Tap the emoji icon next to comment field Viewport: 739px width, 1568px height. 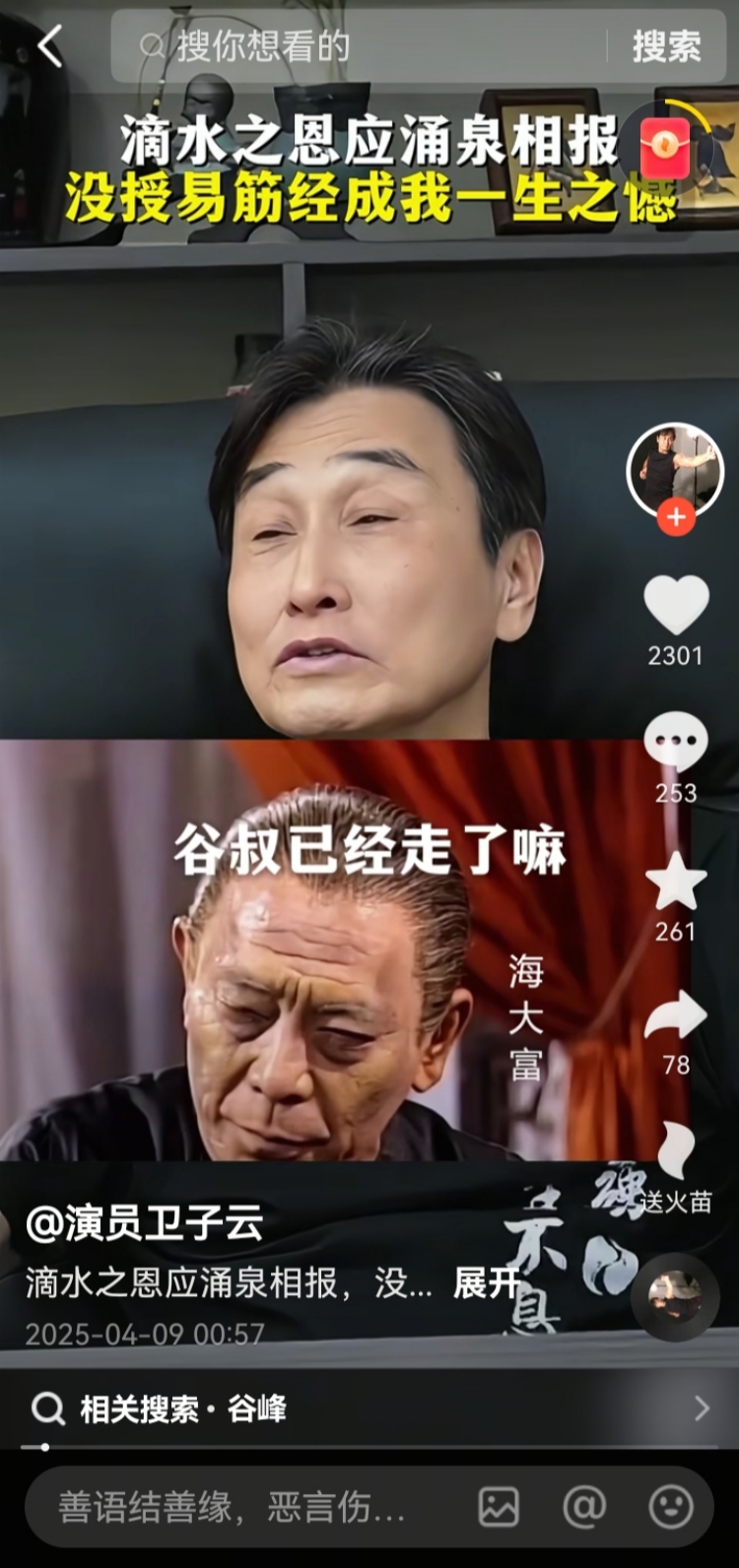pyautogui.click(x=672, y=1506)
